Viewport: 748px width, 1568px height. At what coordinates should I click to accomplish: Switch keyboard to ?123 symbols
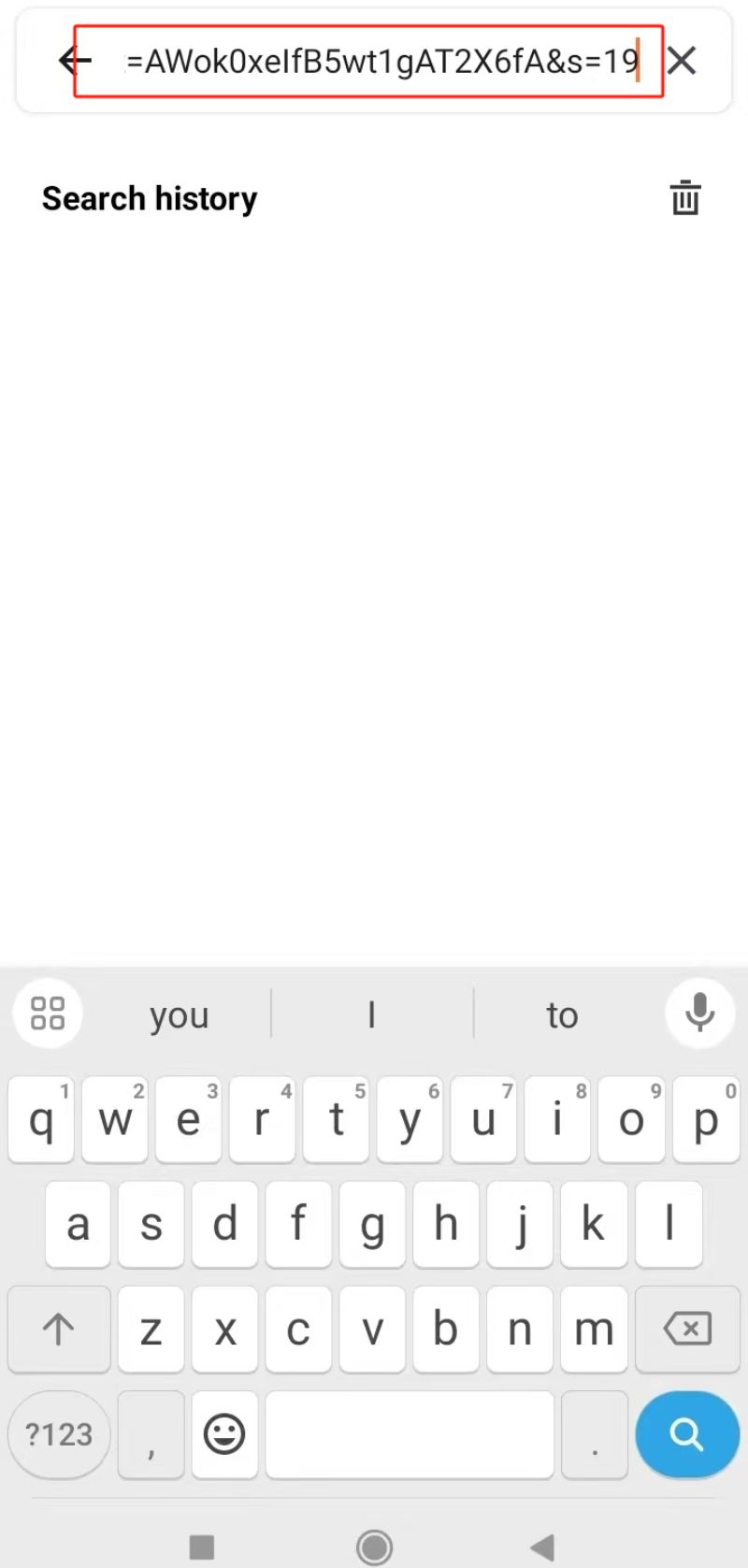click(59, 1433)
